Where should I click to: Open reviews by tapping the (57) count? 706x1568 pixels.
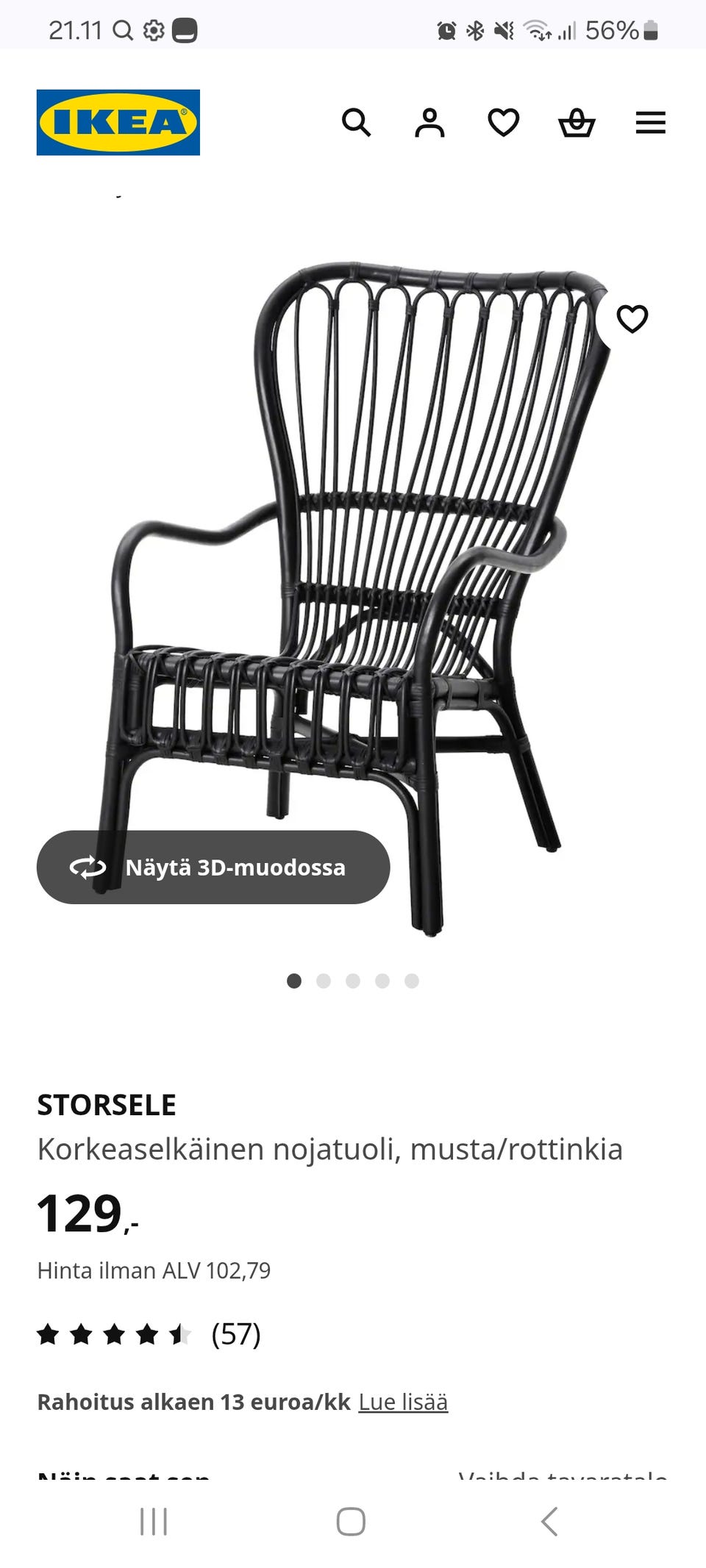(x=234, y=1333)
